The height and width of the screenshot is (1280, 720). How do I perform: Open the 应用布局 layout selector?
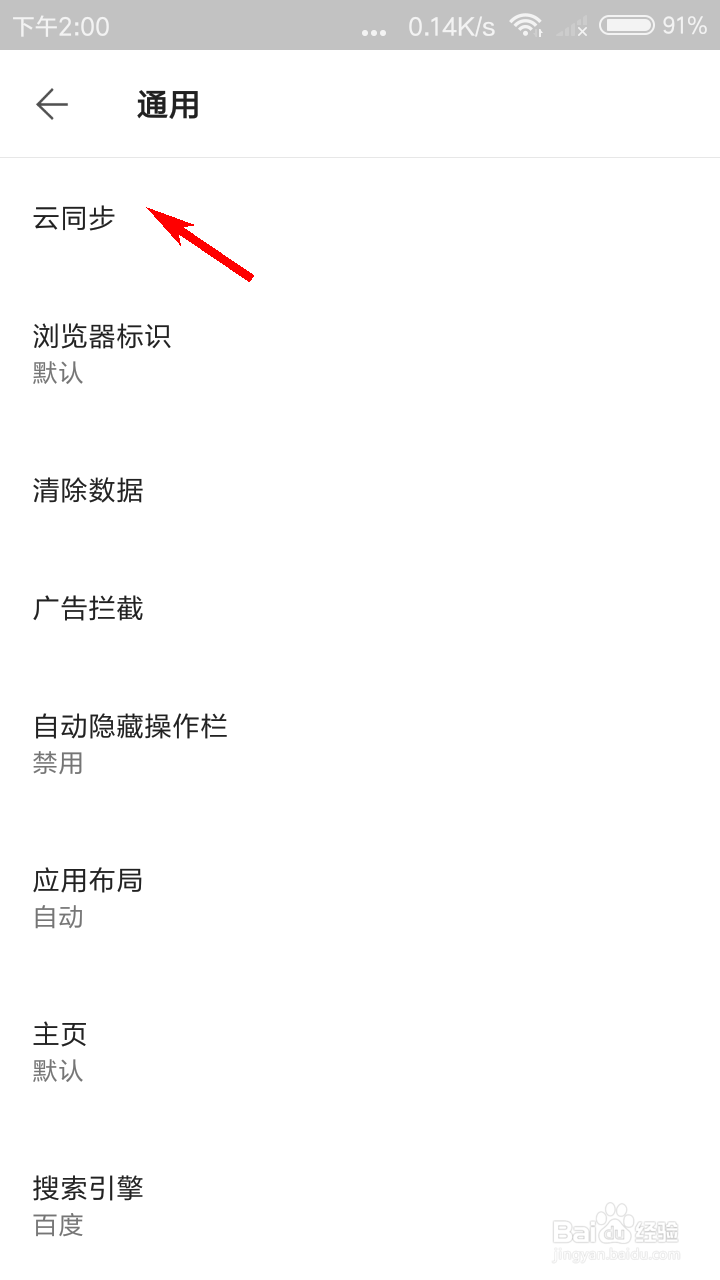(x=88, y=881)
